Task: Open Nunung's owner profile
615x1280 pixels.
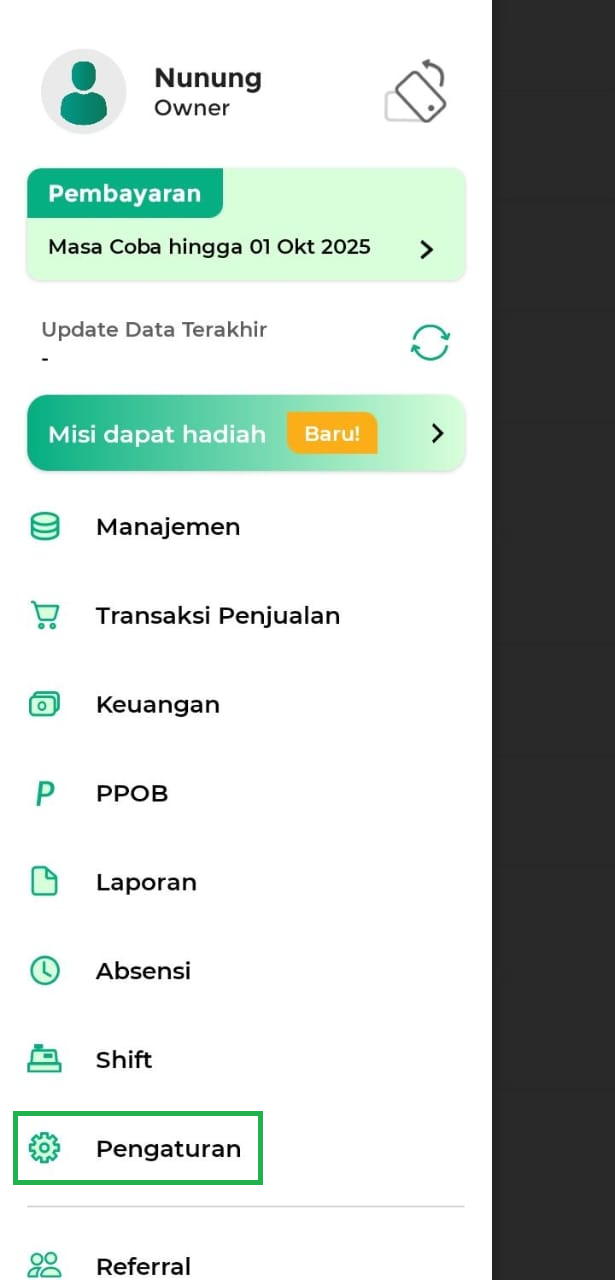Action: (x=150, y=92)
